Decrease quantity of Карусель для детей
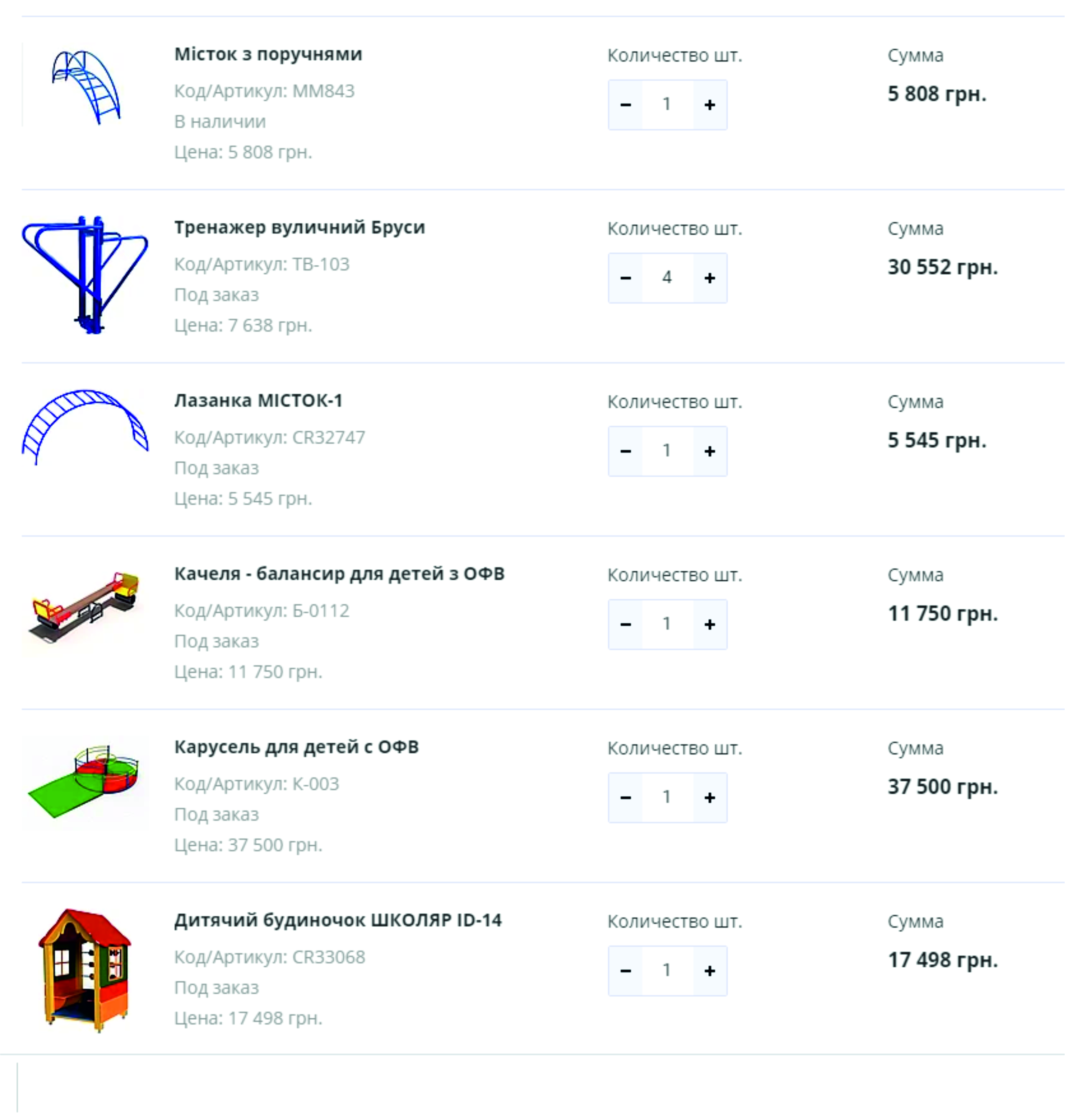 coord(625,798)
